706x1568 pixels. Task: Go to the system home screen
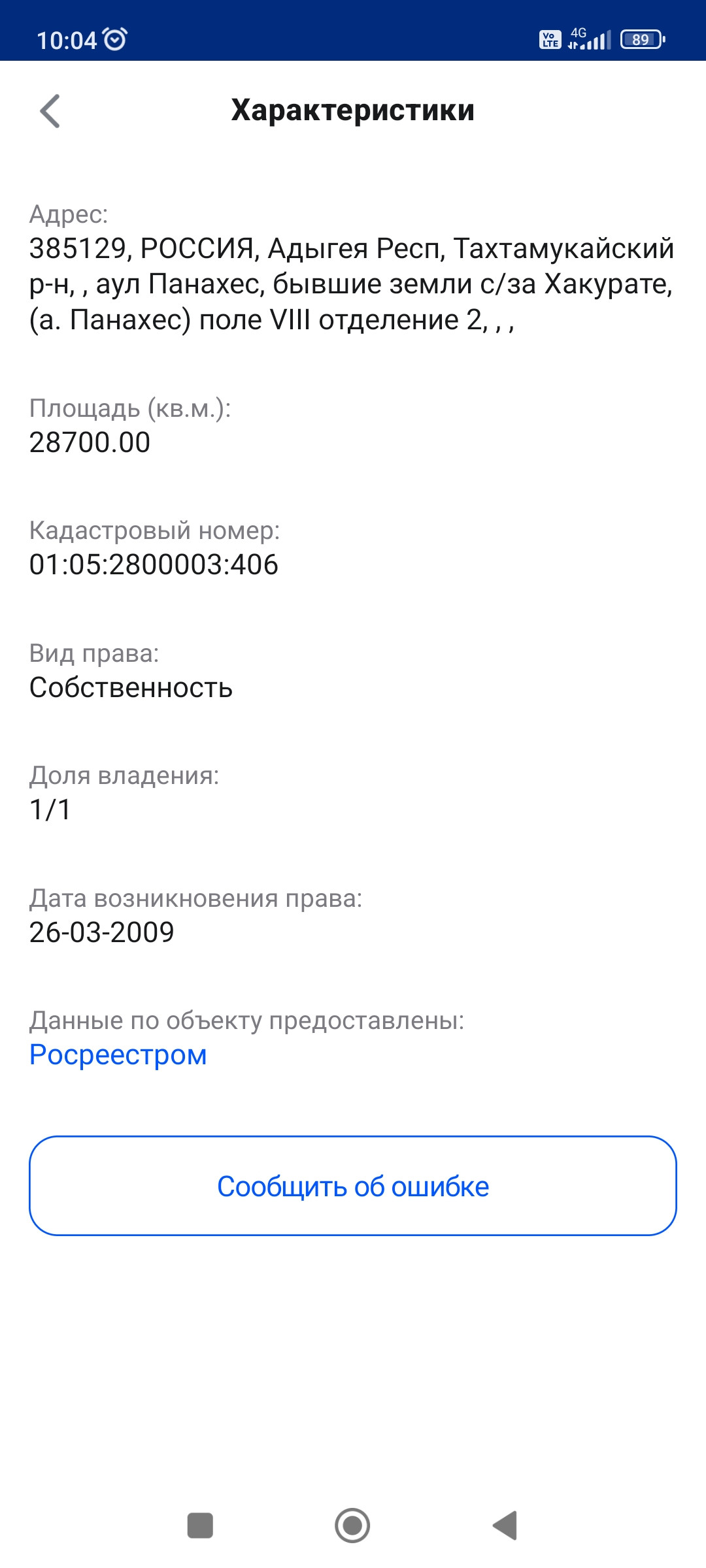(352, 1526)
